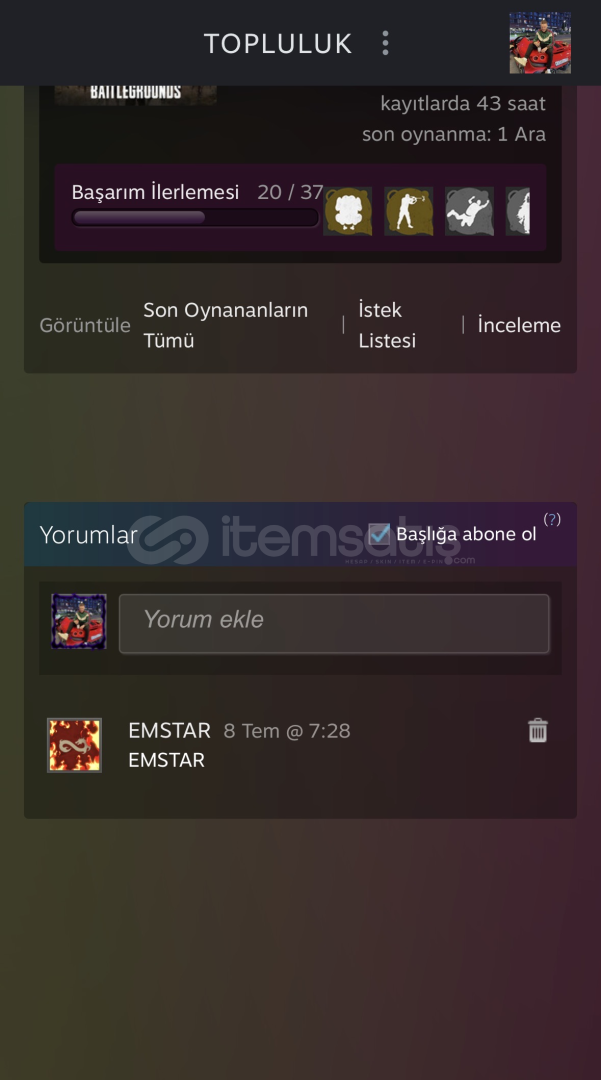
Task: Open the three-dot overflow menu
Action: (x=385, y=43)
